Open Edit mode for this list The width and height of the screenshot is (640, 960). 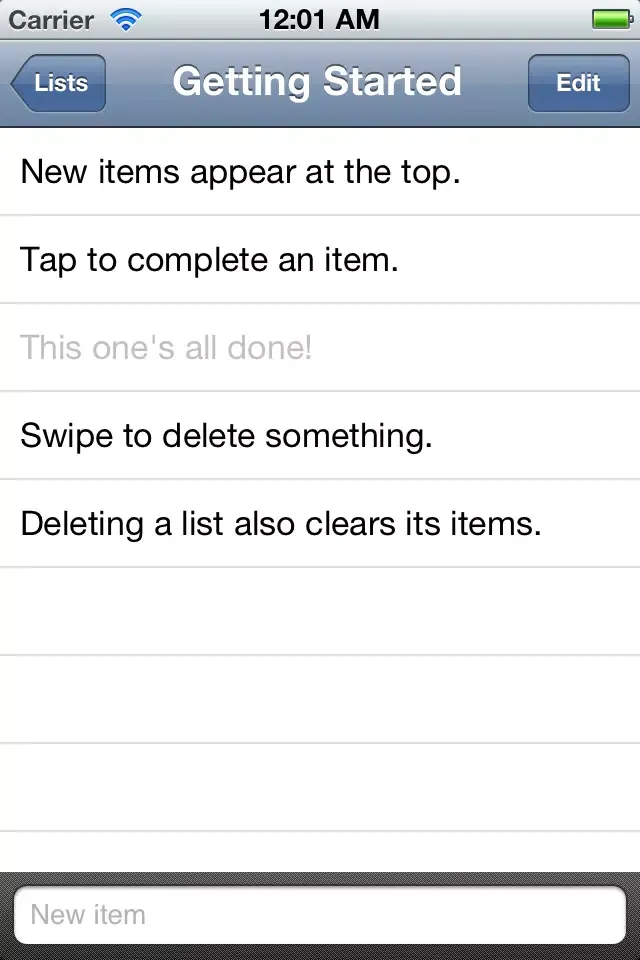(x=578, y=83)
